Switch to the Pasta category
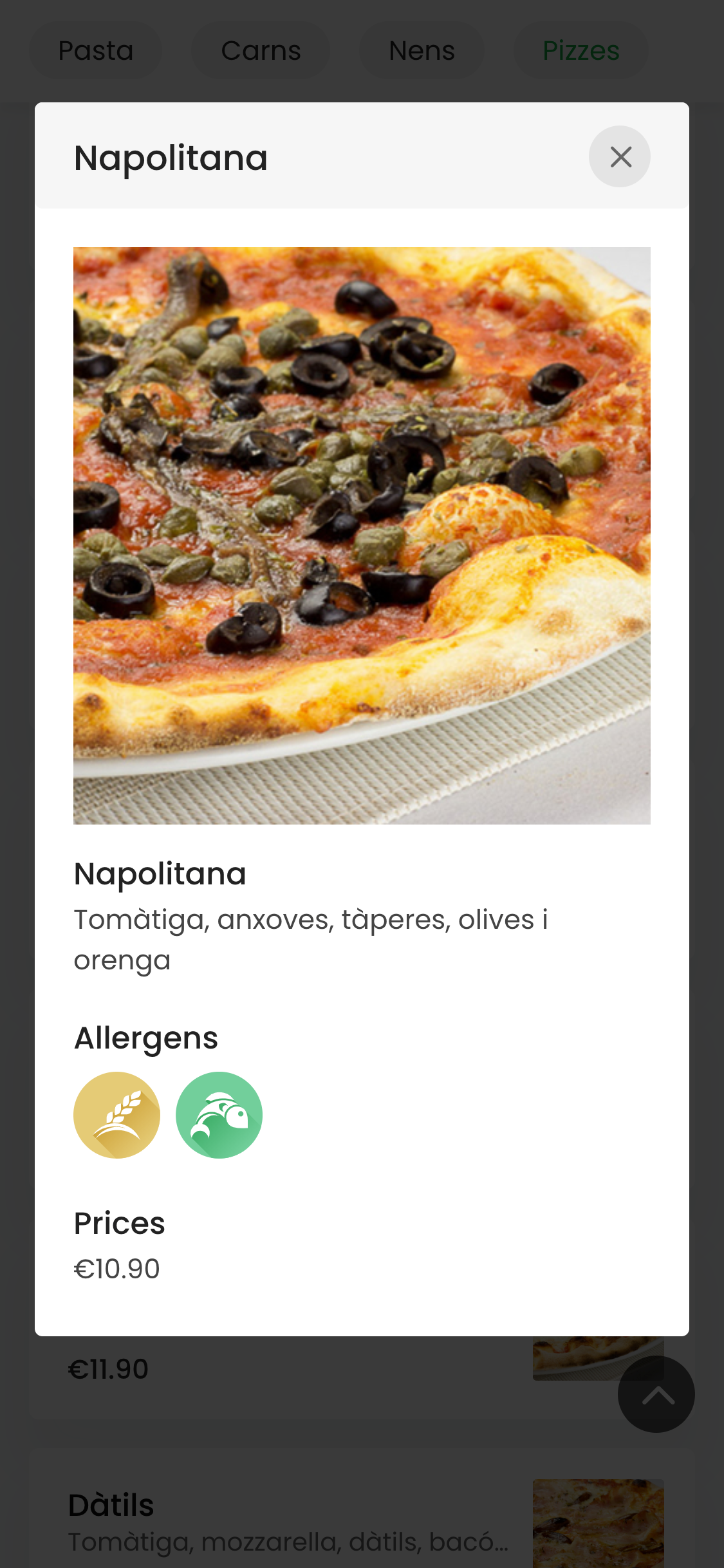 [95, 51]
